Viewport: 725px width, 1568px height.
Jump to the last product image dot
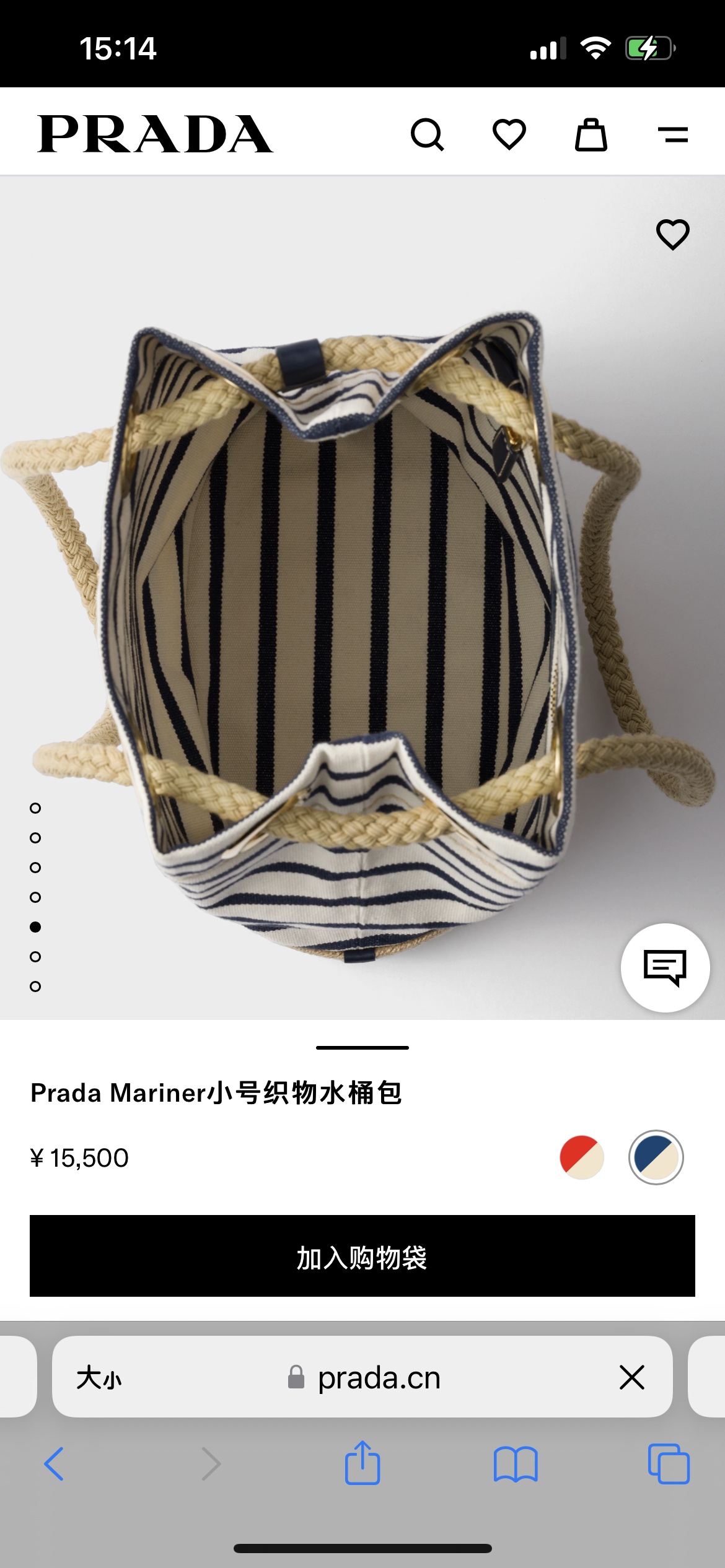click(x=35, y=987)
